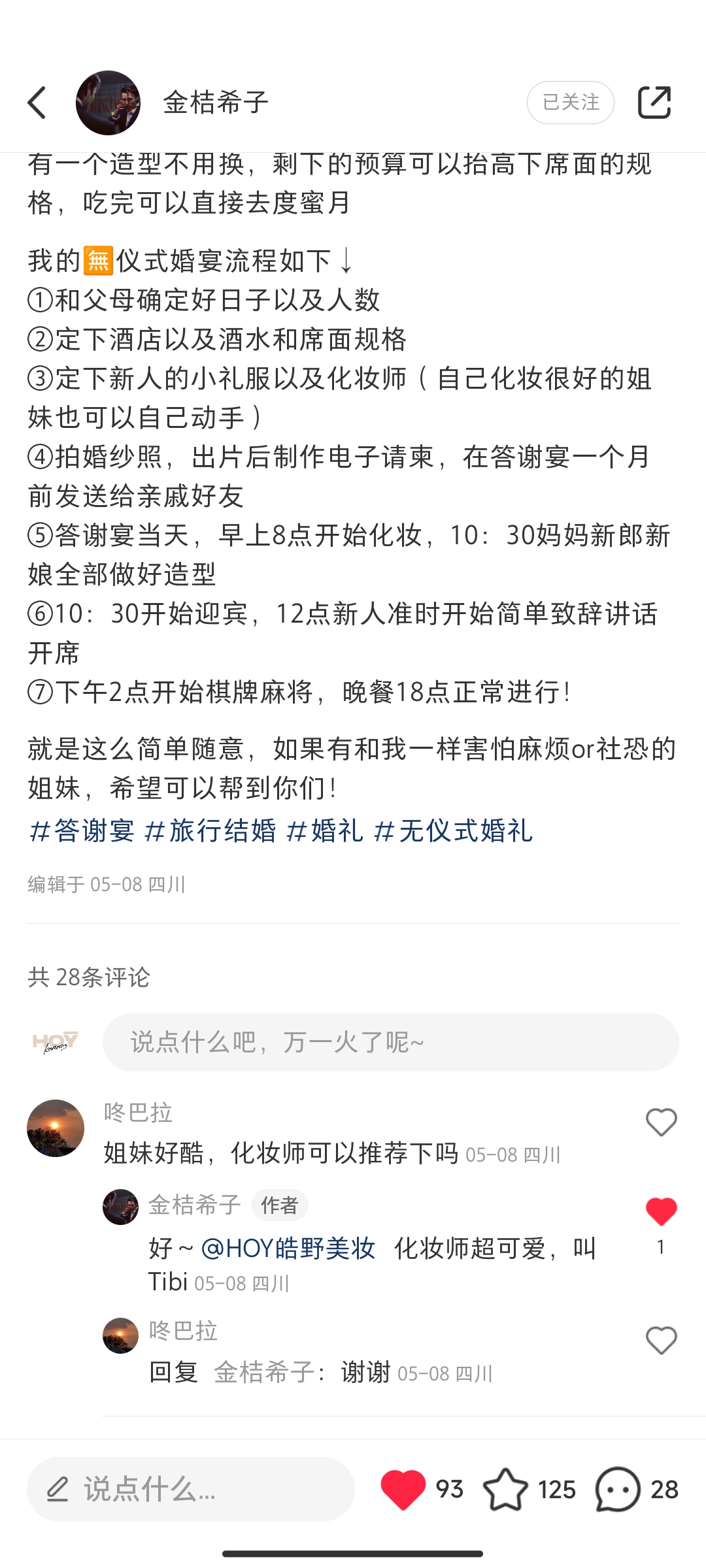The height and width of the screenshot is (1568, 706).
Task: Open 金桔希子's profile avatar in header
Action: click(108, 103)
